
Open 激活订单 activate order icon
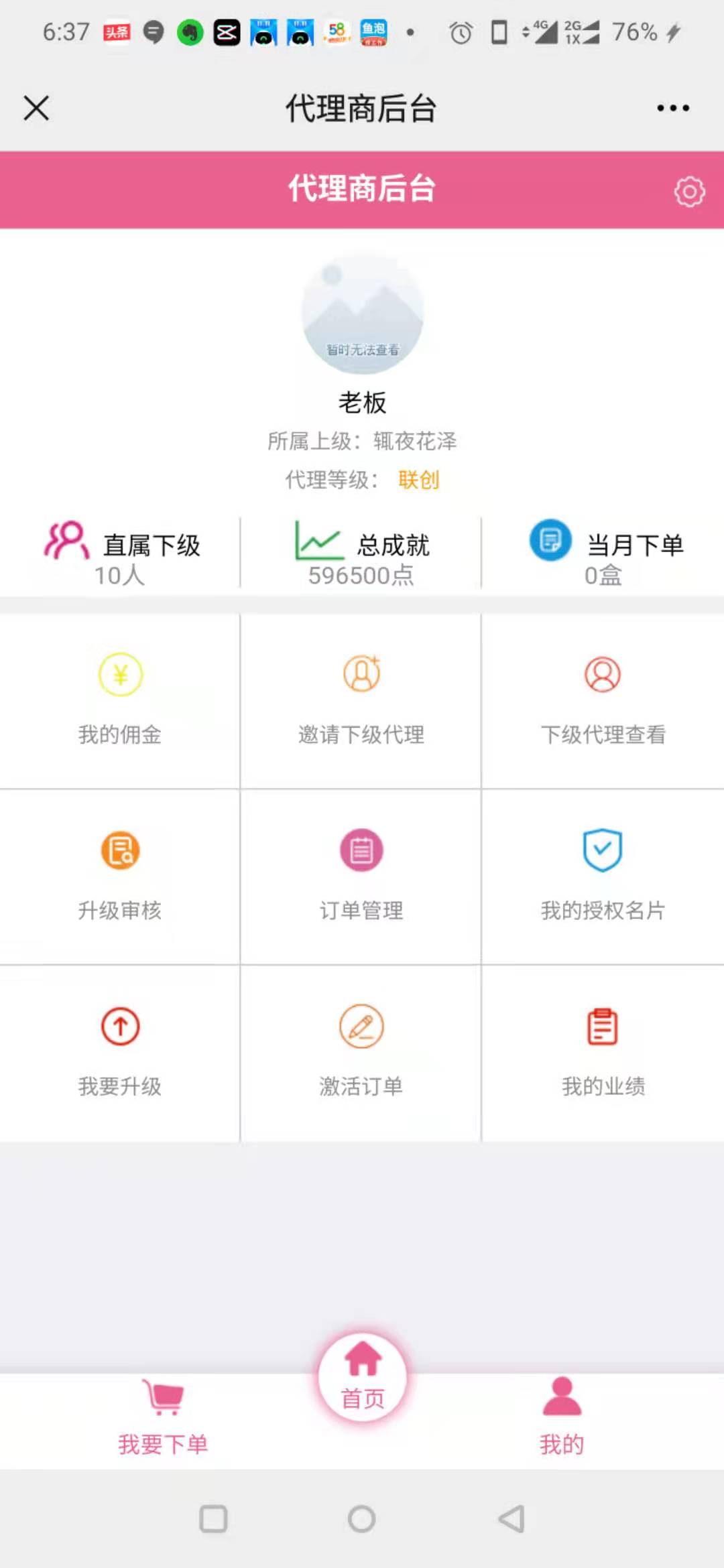[x=361, y=1024]
